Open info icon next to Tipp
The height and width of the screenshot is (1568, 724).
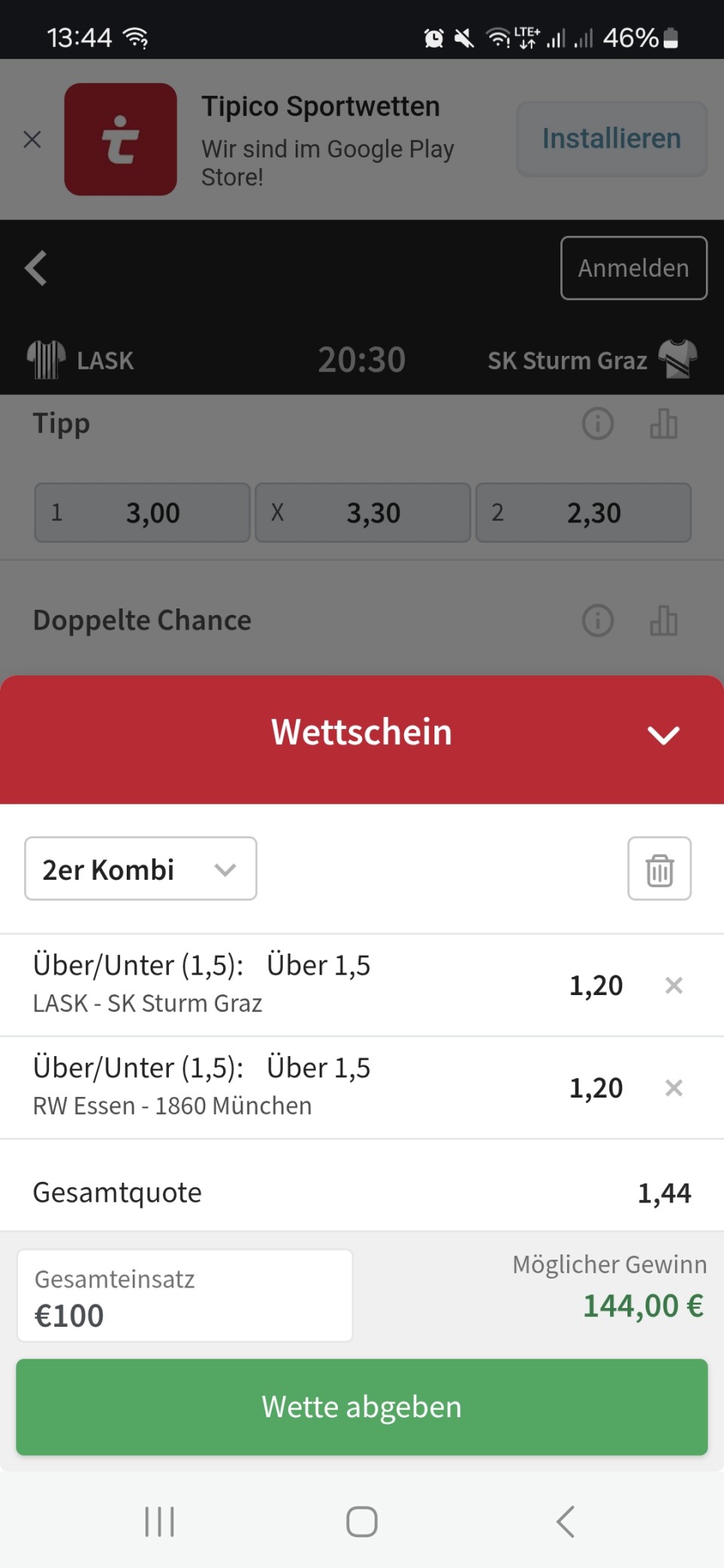[x=598, y=424]
